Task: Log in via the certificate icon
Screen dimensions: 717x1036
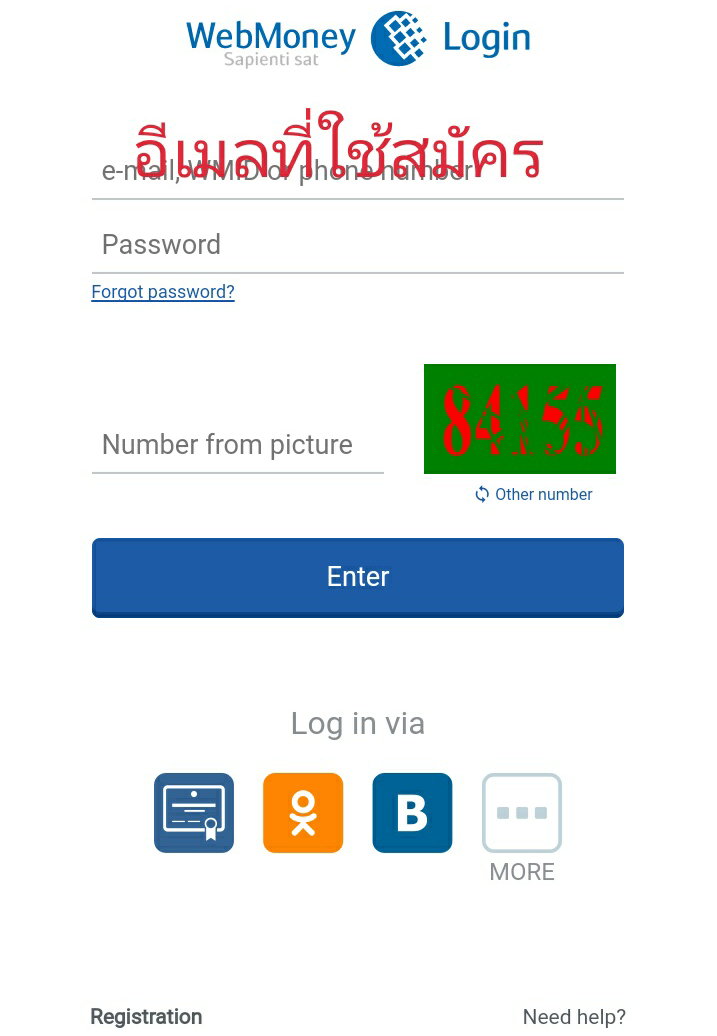Action: (194, 813)
